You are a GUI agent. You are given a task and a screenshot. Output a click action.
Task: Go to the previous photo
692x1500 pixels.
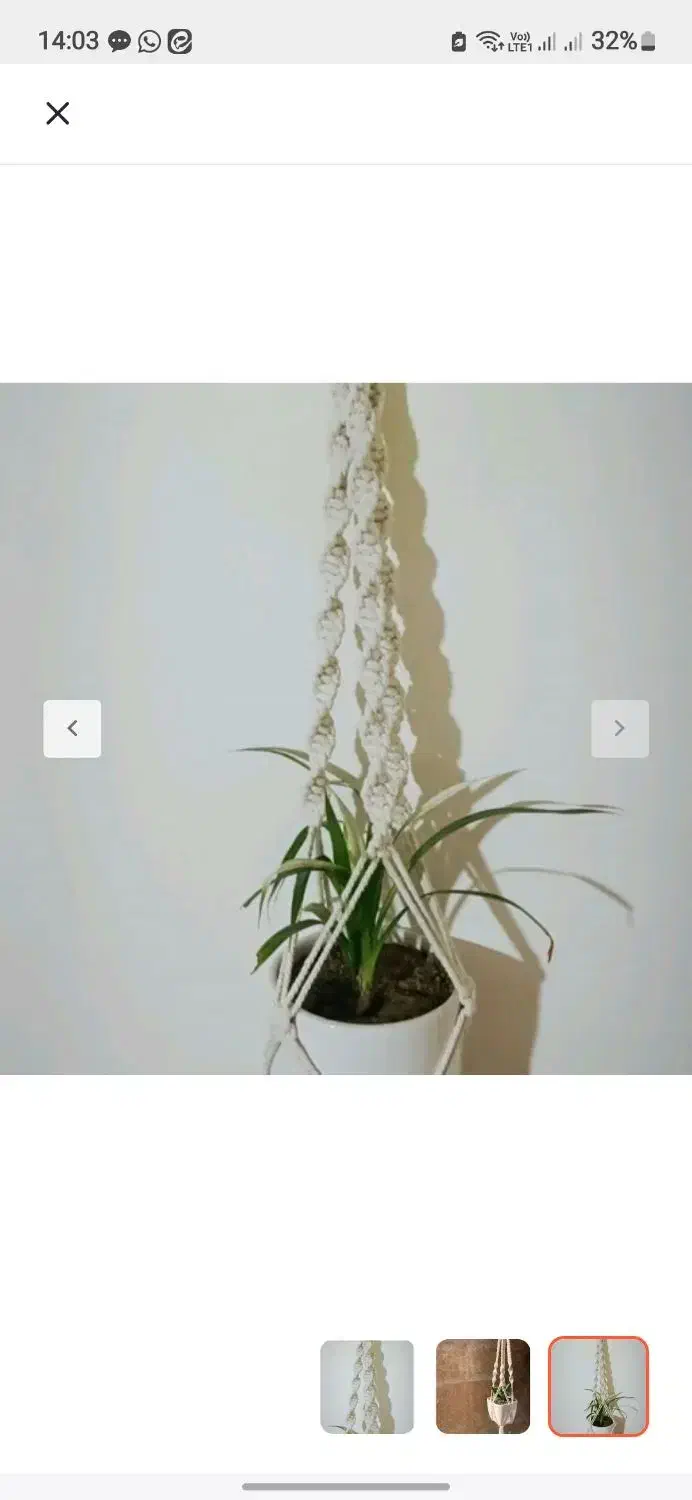click(72, 728)
